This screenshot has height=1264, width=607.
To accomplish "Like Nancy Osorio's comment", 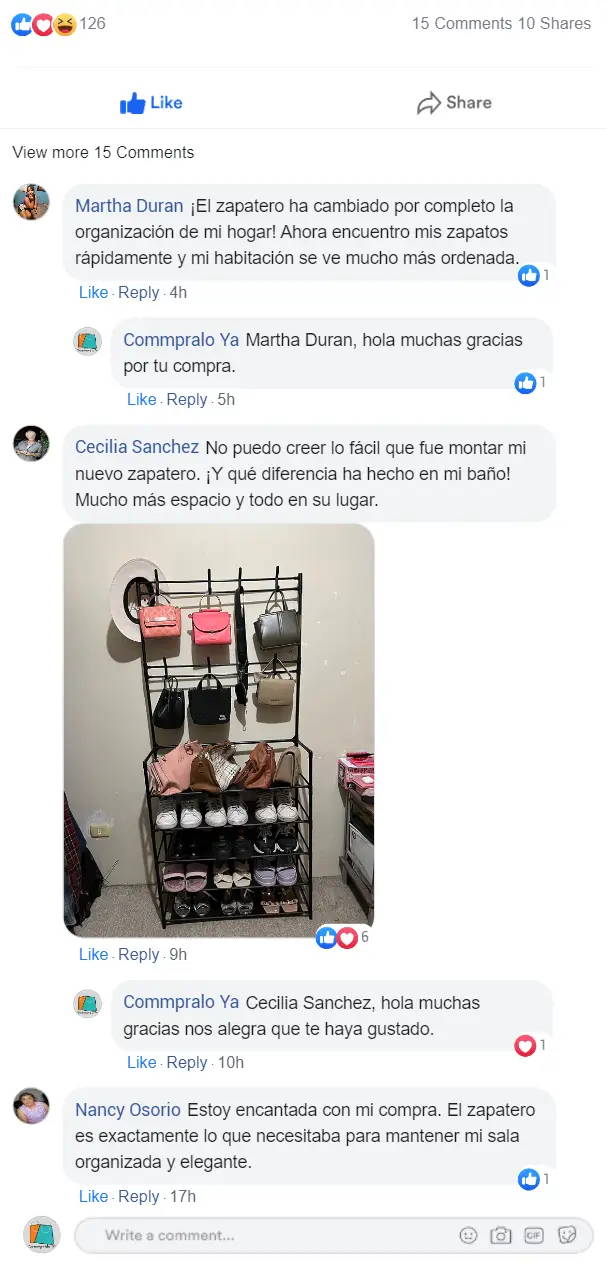I will pos(93,1196).
